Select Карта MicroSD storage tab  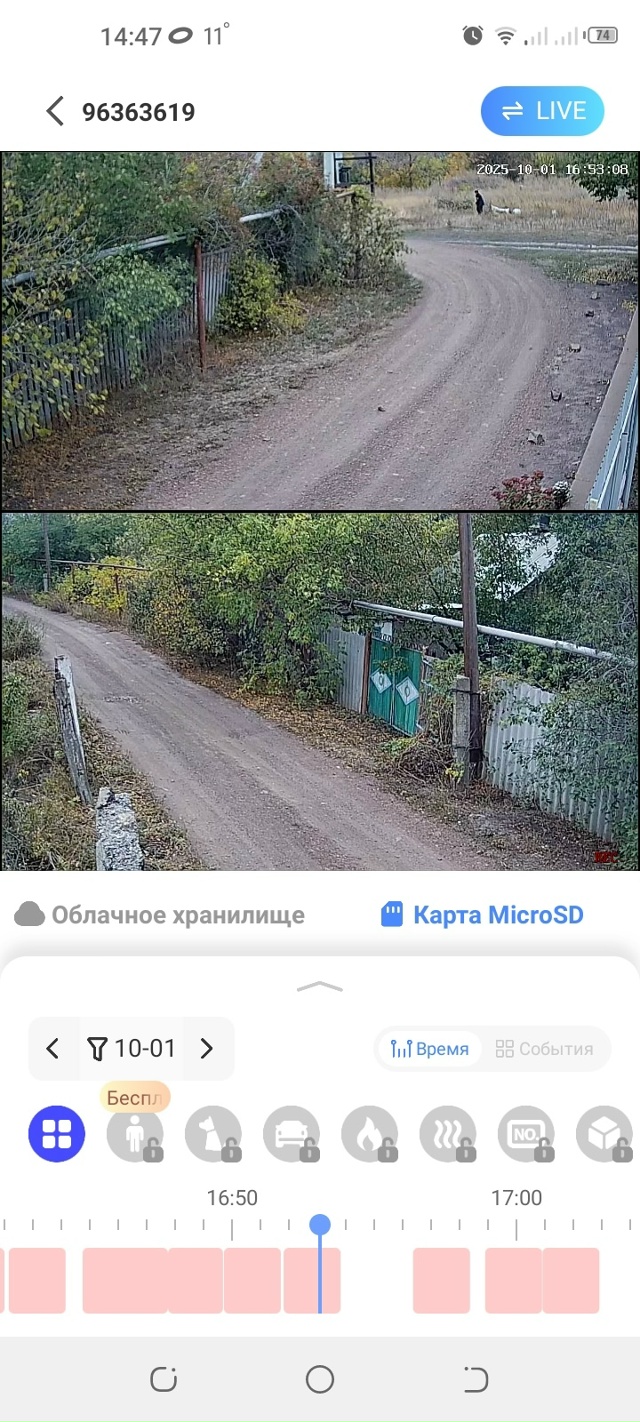click(x=483, y=914)
